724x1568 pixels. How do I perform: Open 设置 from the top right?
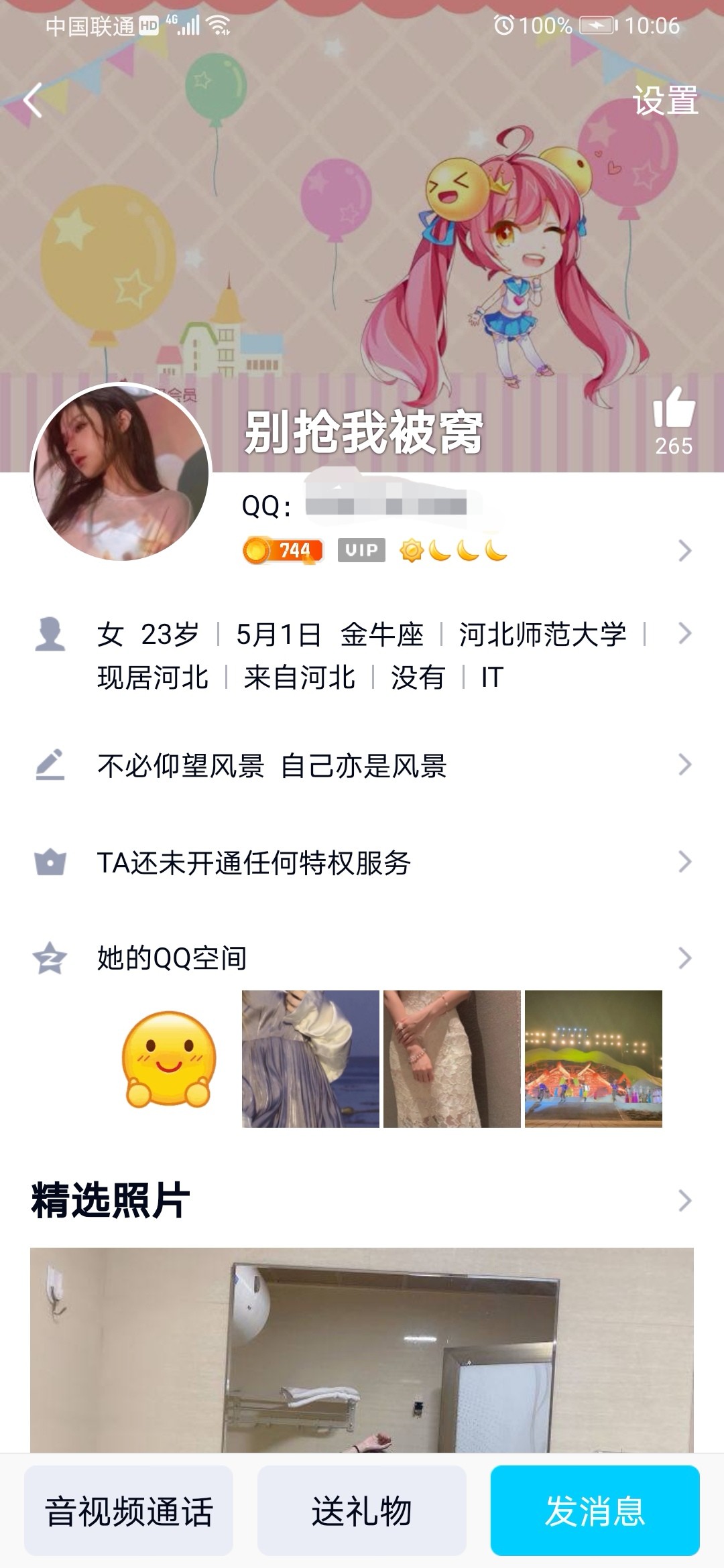tap(664, 101)
